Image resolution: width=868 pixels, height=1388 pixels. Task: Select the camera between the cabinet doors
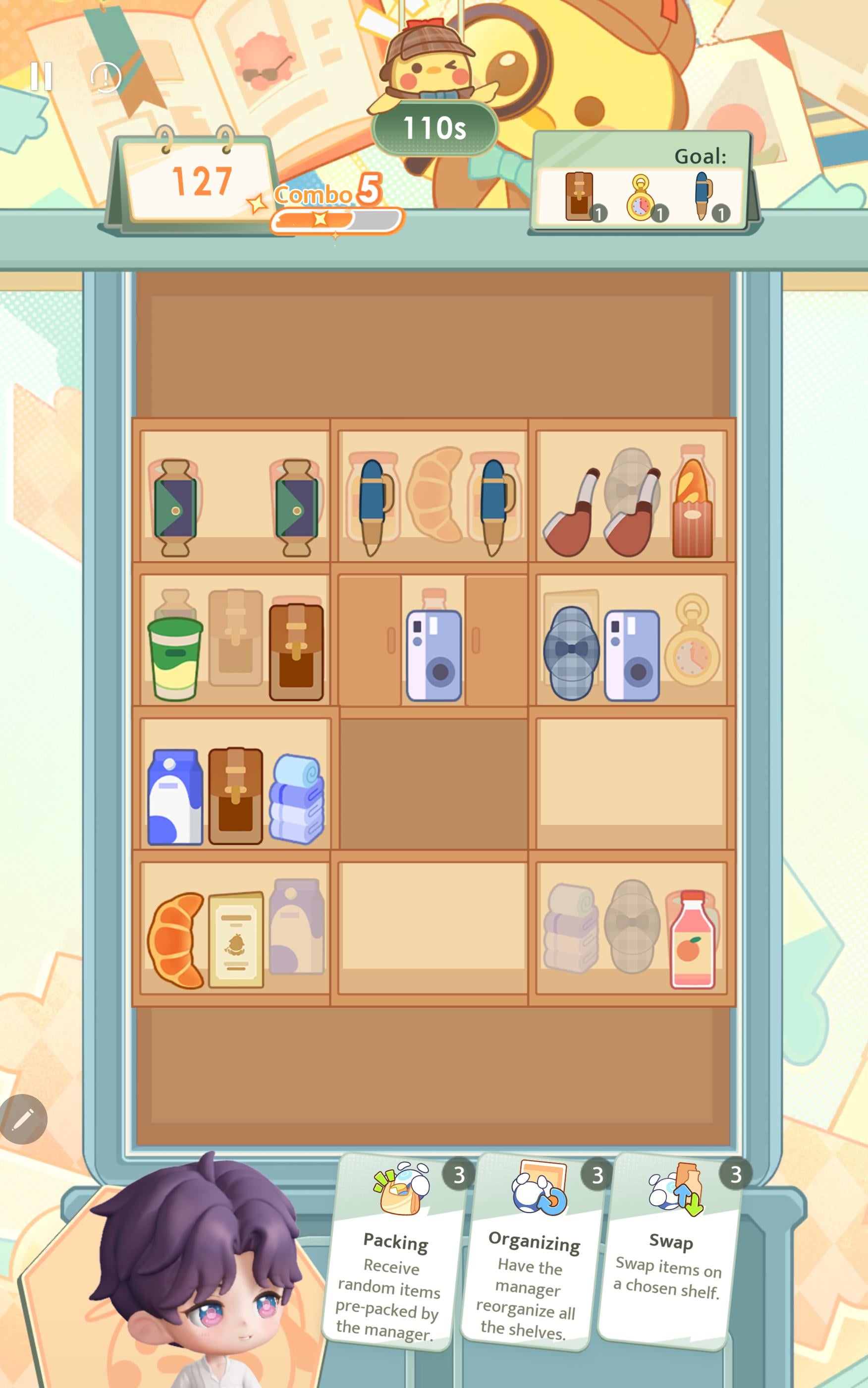[x=434, y=655]
